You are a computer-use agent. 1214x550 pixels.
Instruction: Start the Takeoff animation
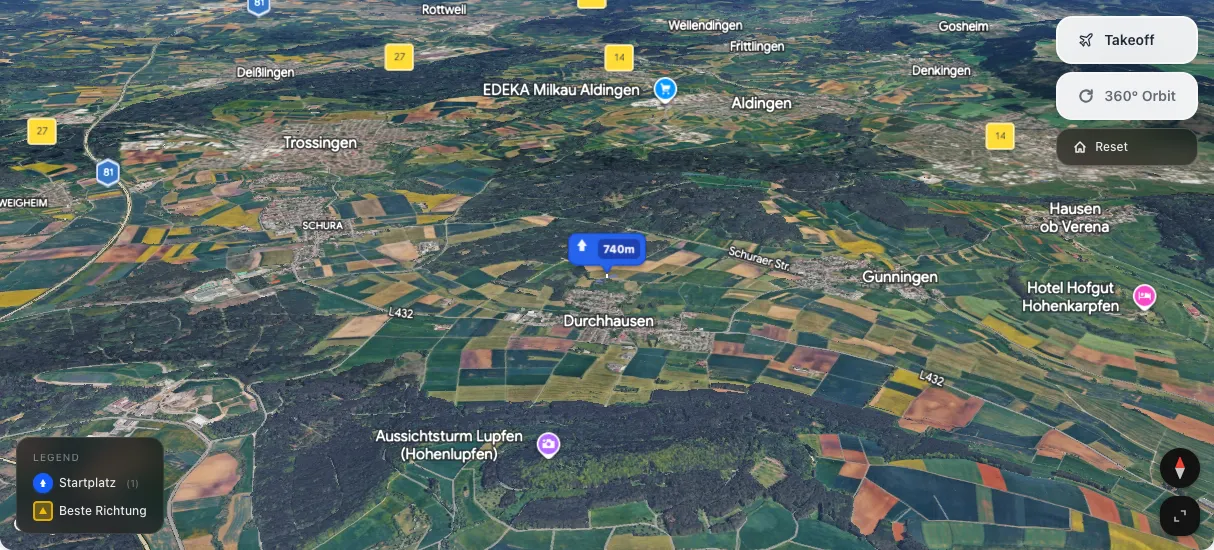coord(1126,40)
